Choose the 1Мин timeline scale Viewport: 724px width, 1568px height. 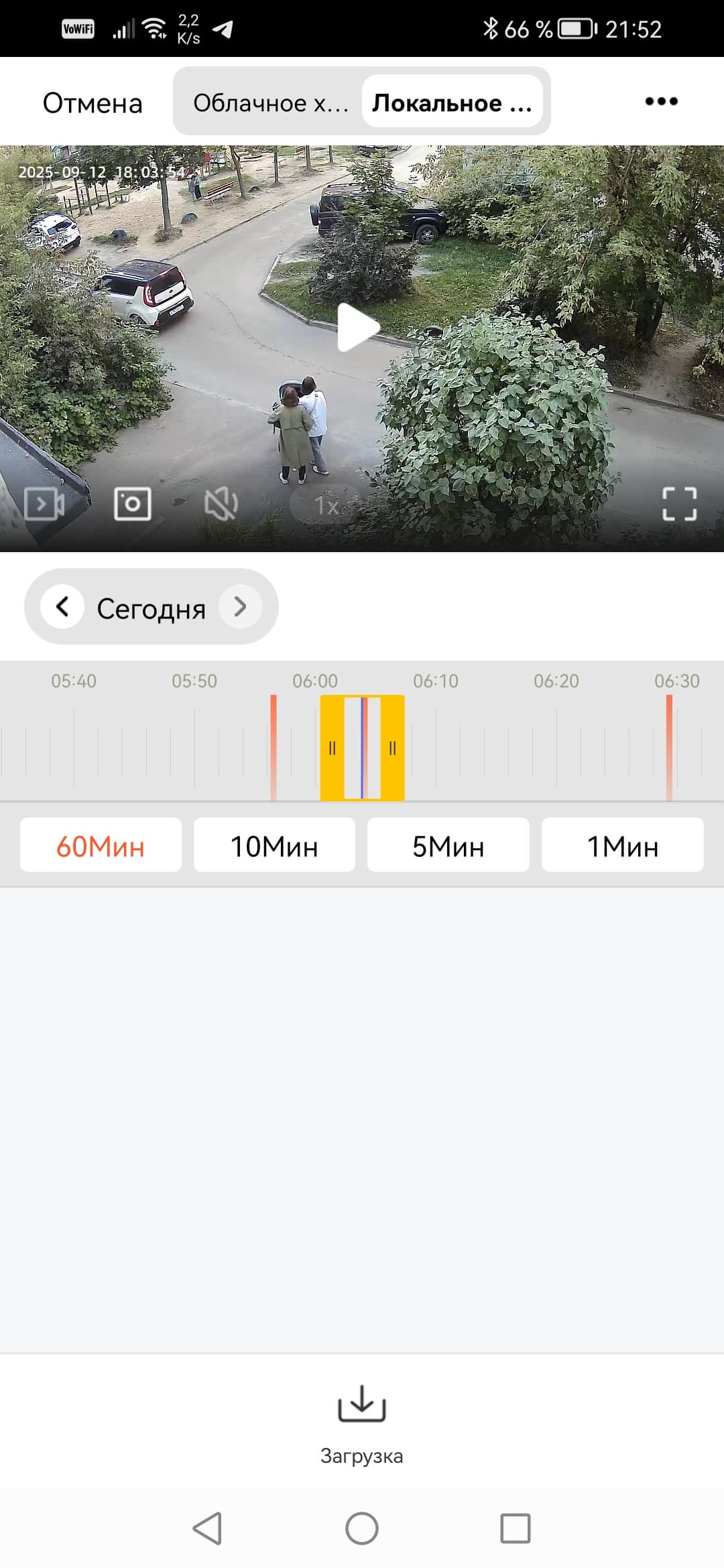[622, 846]
